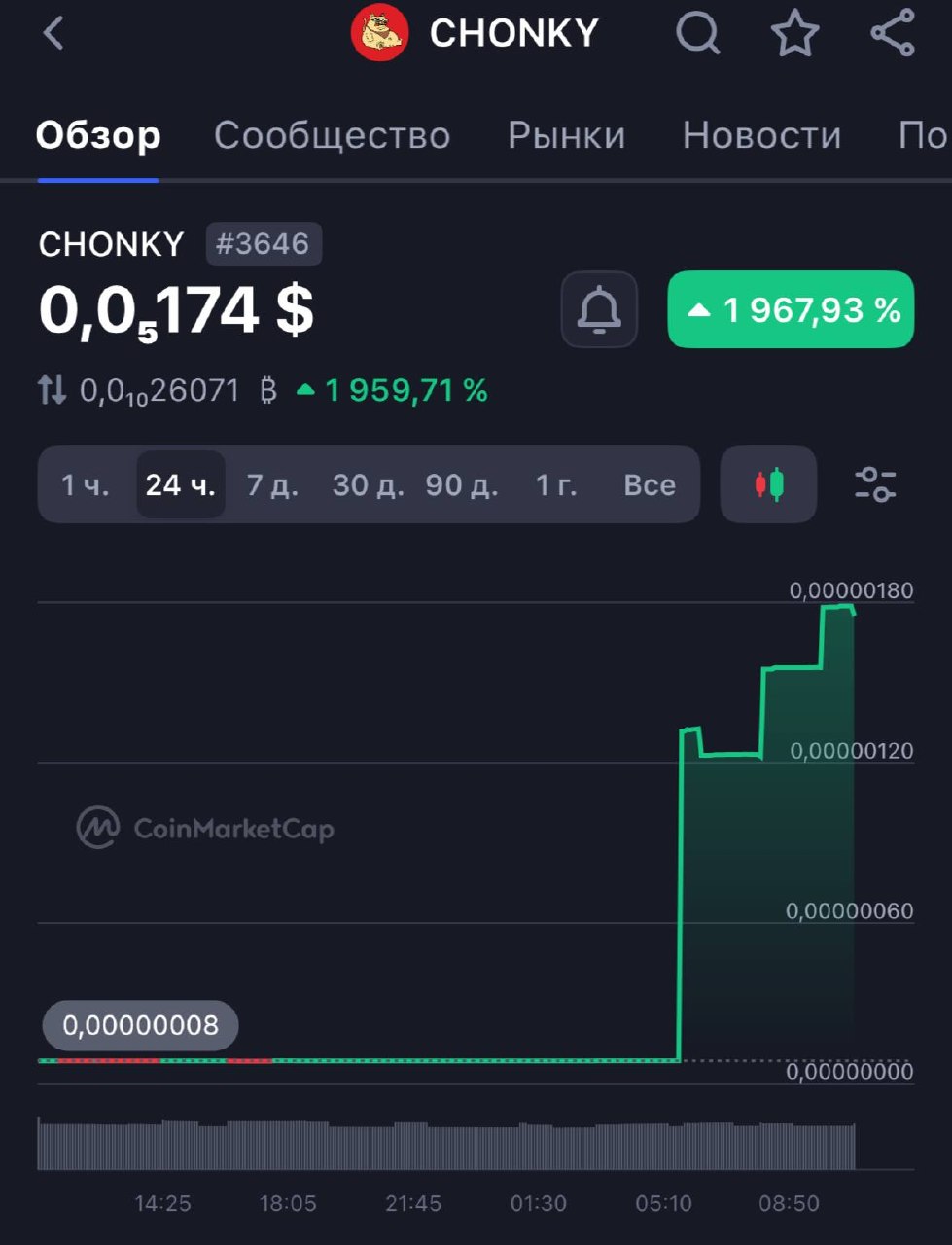The height and width of the screenshot is (1245, 952).
Task: Add CHONKY to favorites with the star
Action: (x=794, y=33)
